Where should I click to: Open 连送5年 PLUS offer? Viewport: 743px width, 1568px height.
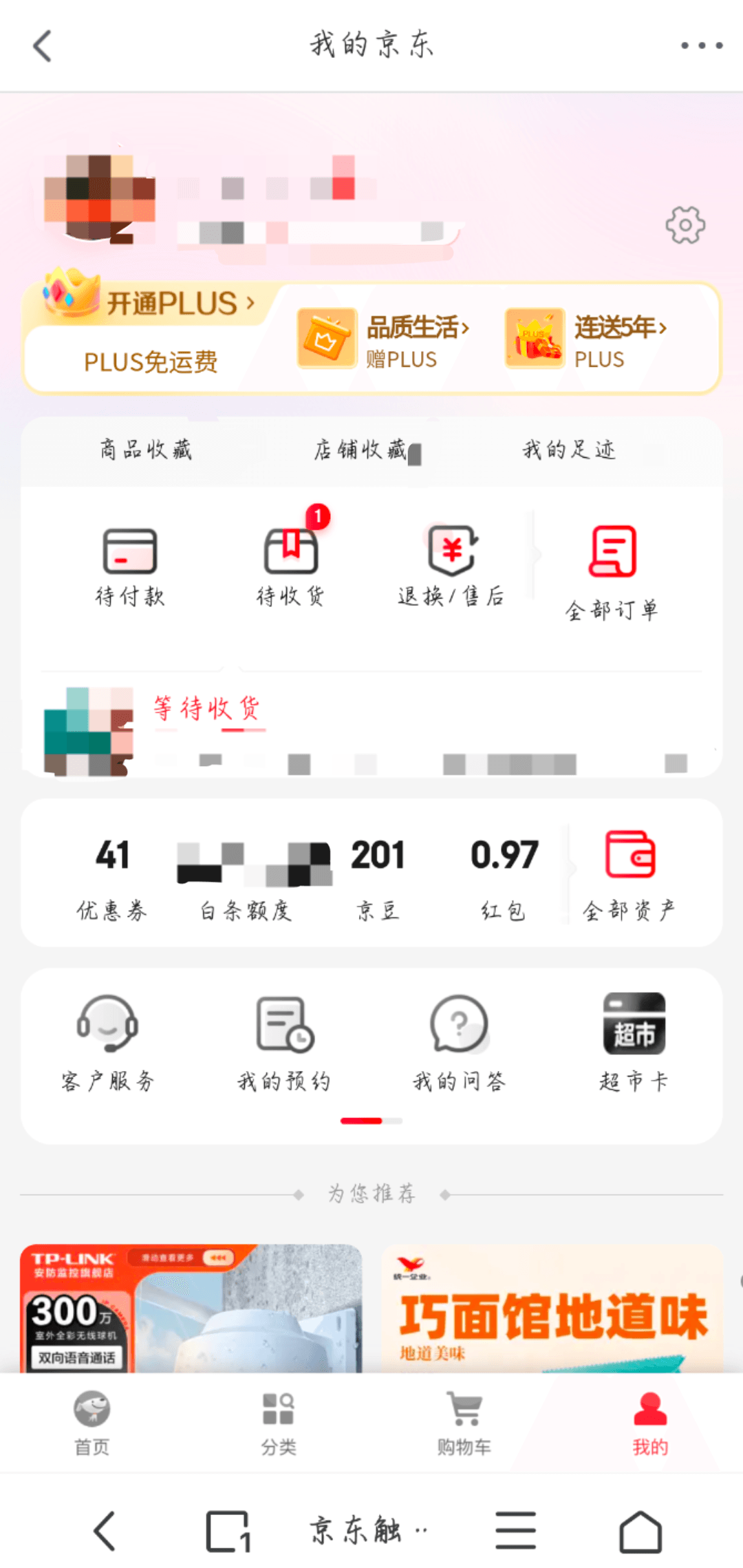tap(589, 339)
